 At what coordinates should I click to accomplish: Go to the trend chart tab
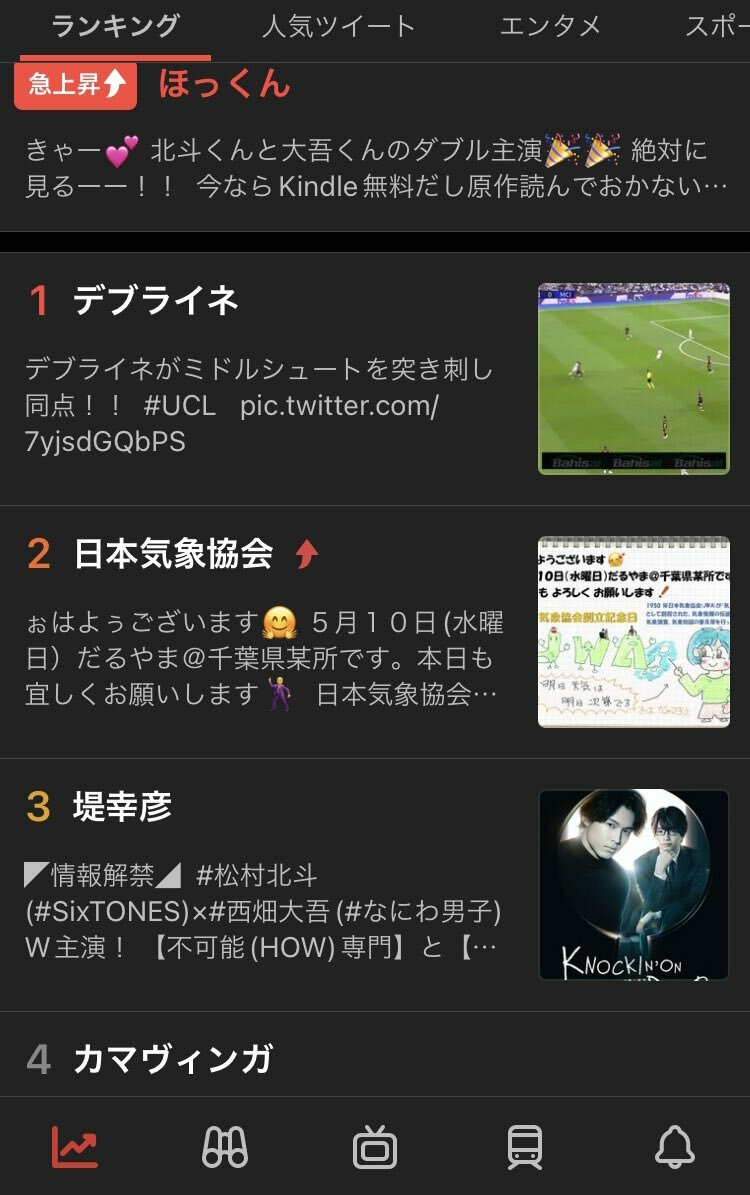click(75, 1146)
